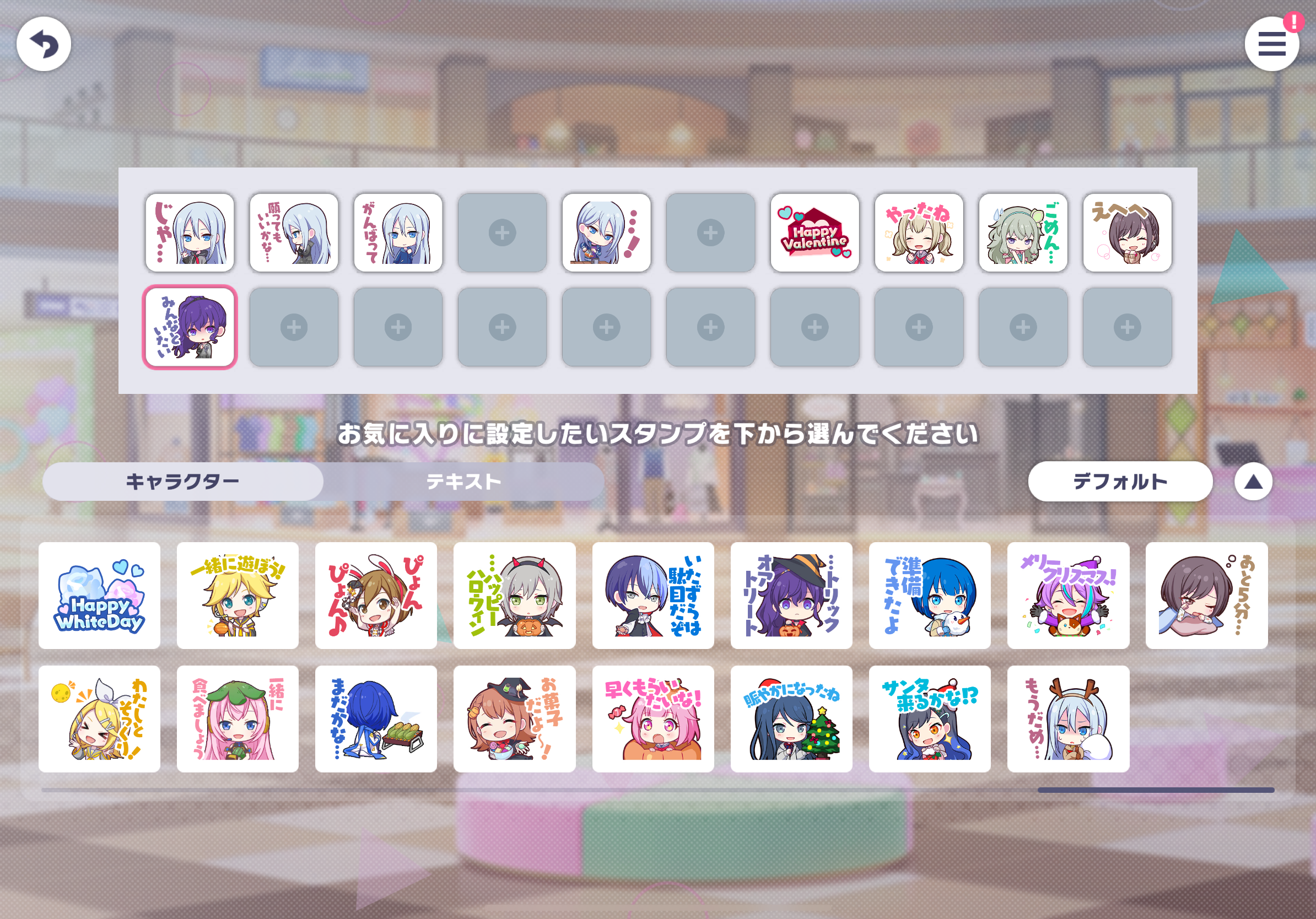Choose the ハッピーハロウィン stamp
Screen dimensions: 1316x919
[x=514, y=595]
